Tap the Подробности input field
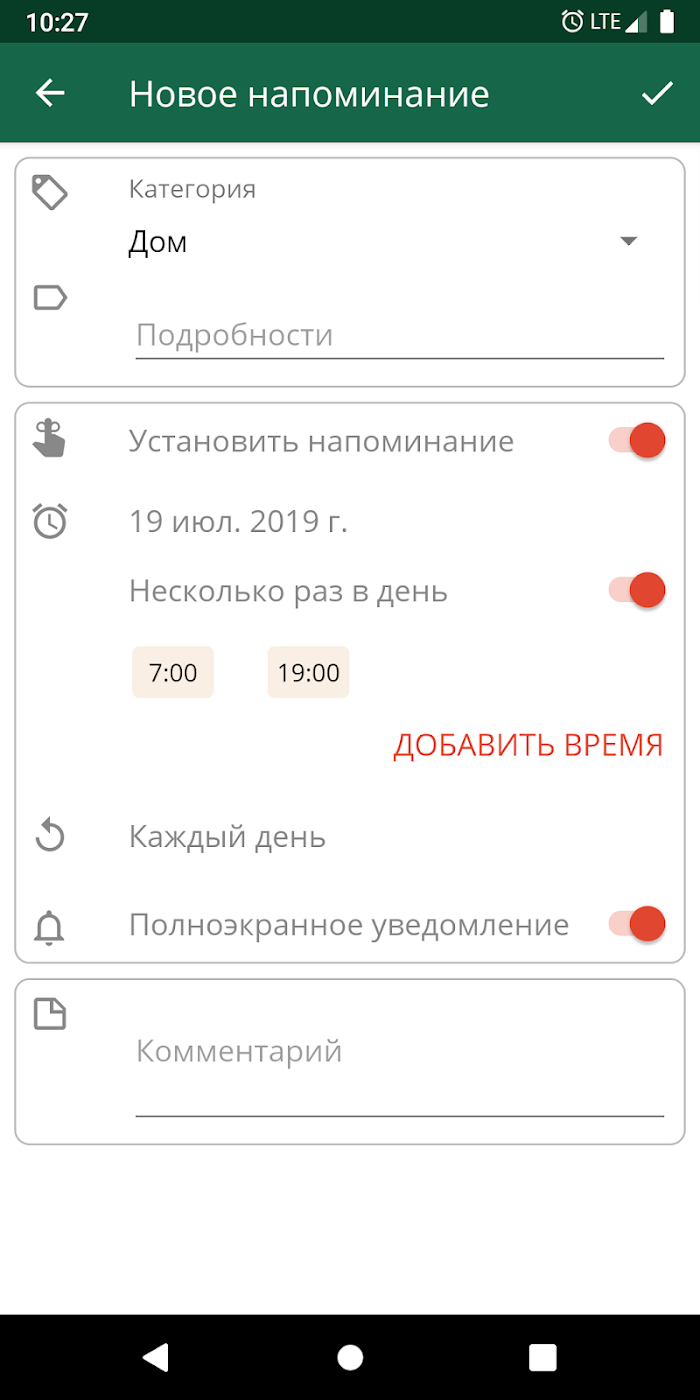This screenshot has width=700, height=1400. tap(400, 335)
